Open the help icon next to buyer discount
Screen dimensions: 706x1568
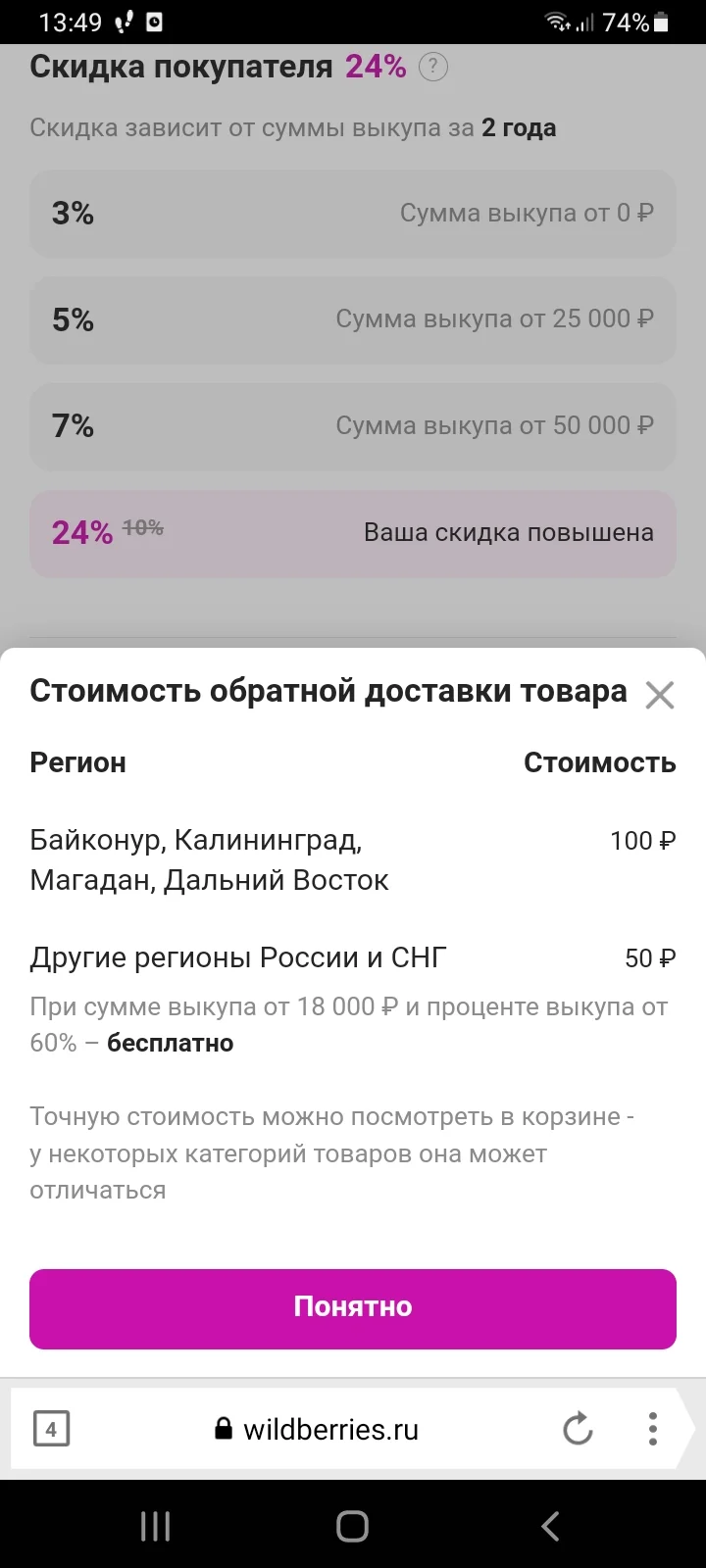[x=432, y=67]
